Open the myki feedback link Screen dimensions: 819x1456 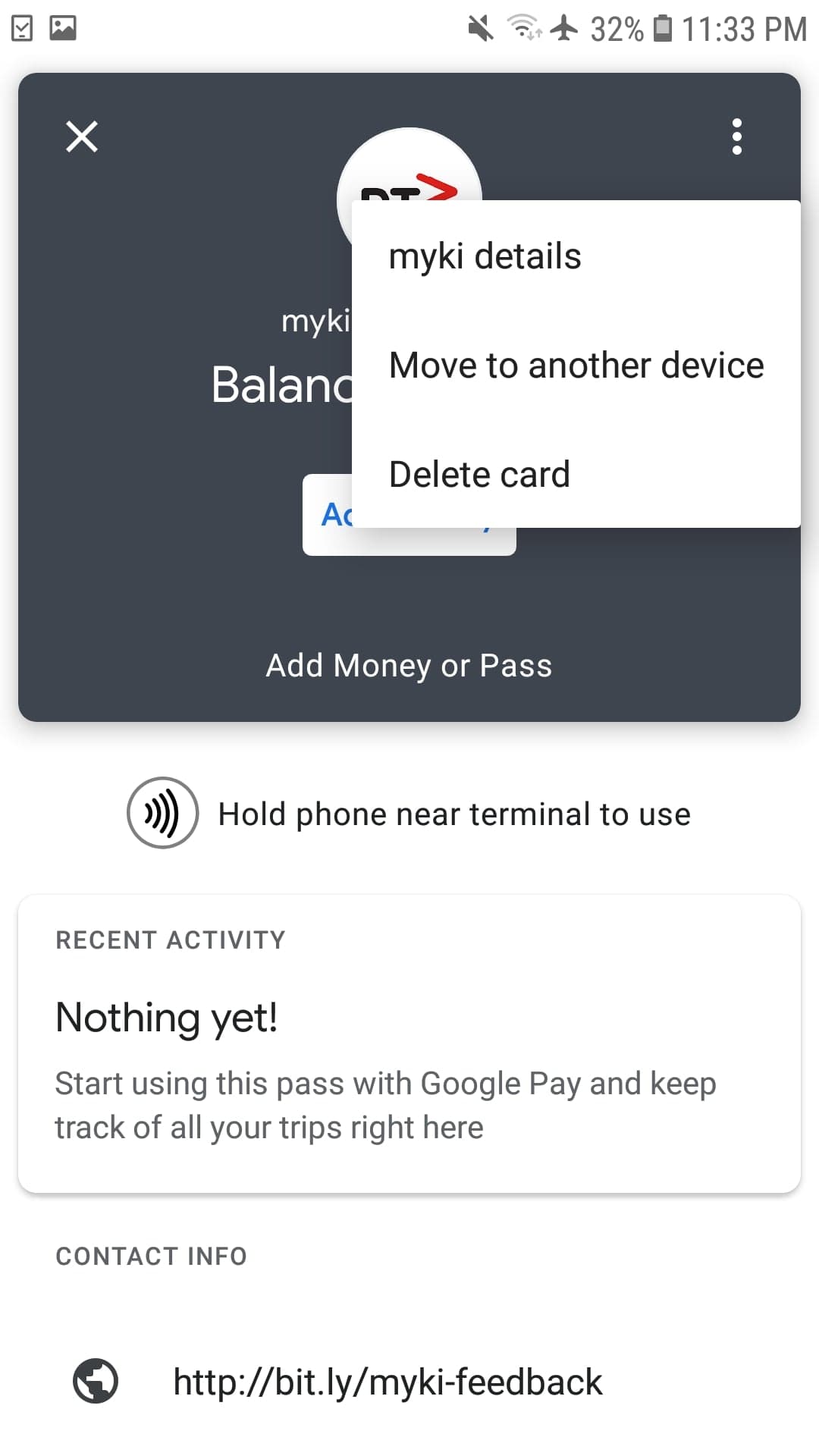[x=388, y=1382]
